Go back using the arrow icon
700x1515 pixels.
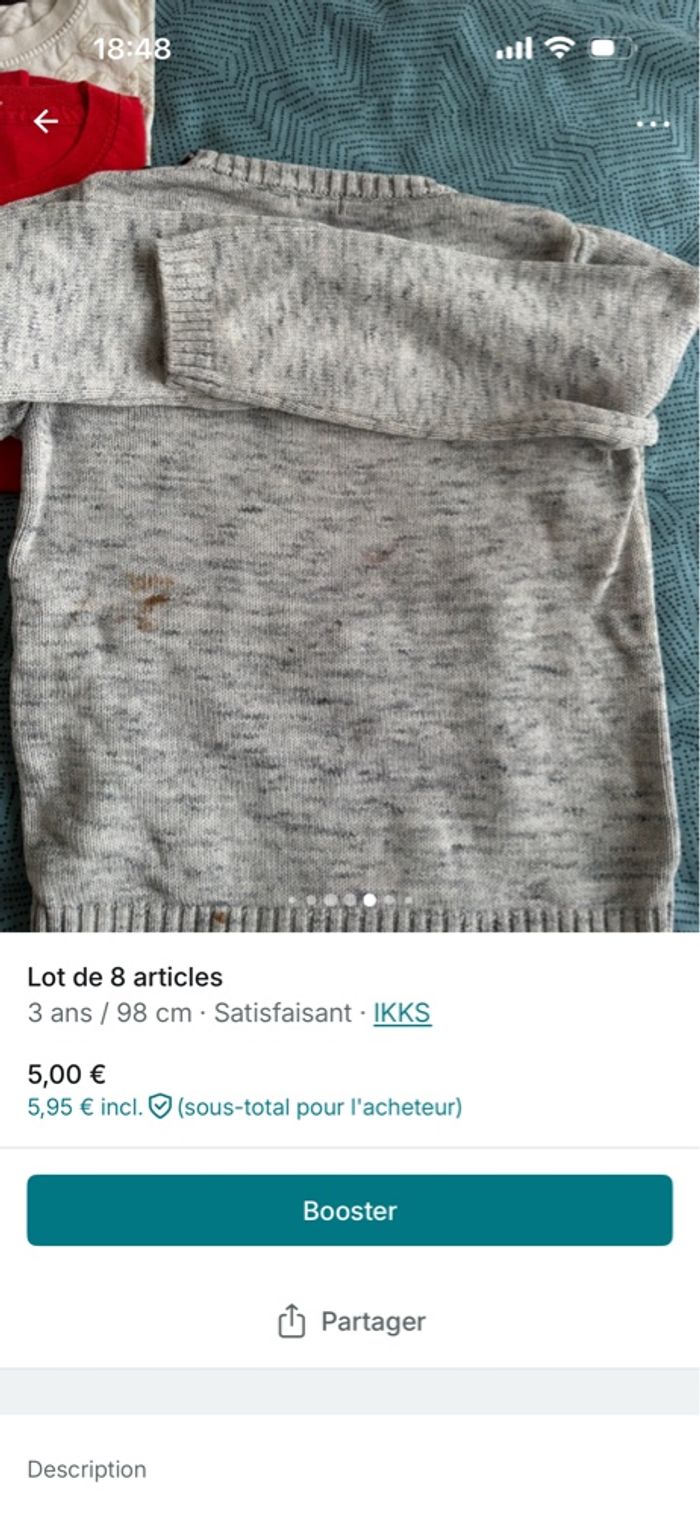click(x=45, y=122)
